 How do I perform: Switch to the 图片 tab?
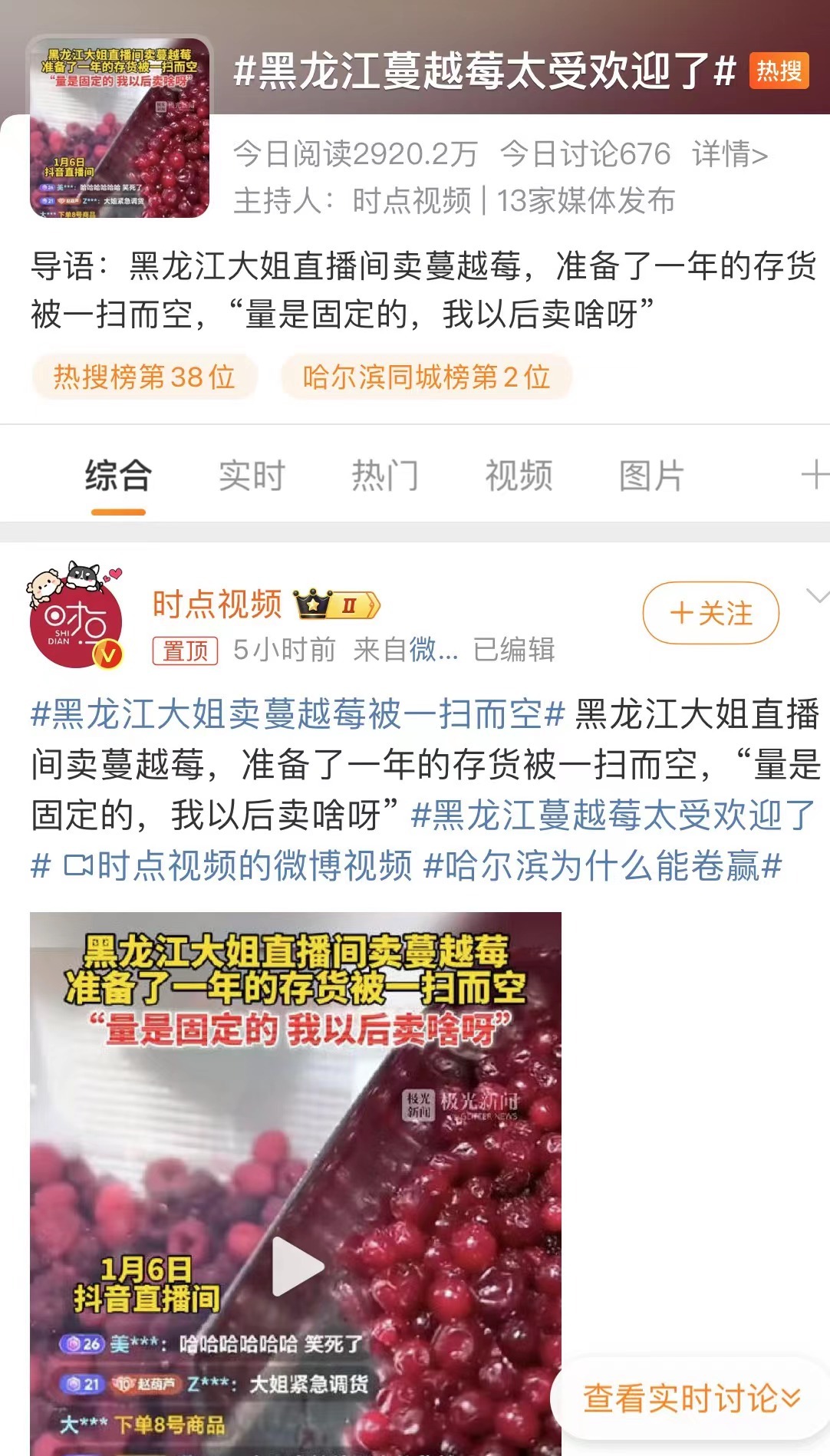651,476
